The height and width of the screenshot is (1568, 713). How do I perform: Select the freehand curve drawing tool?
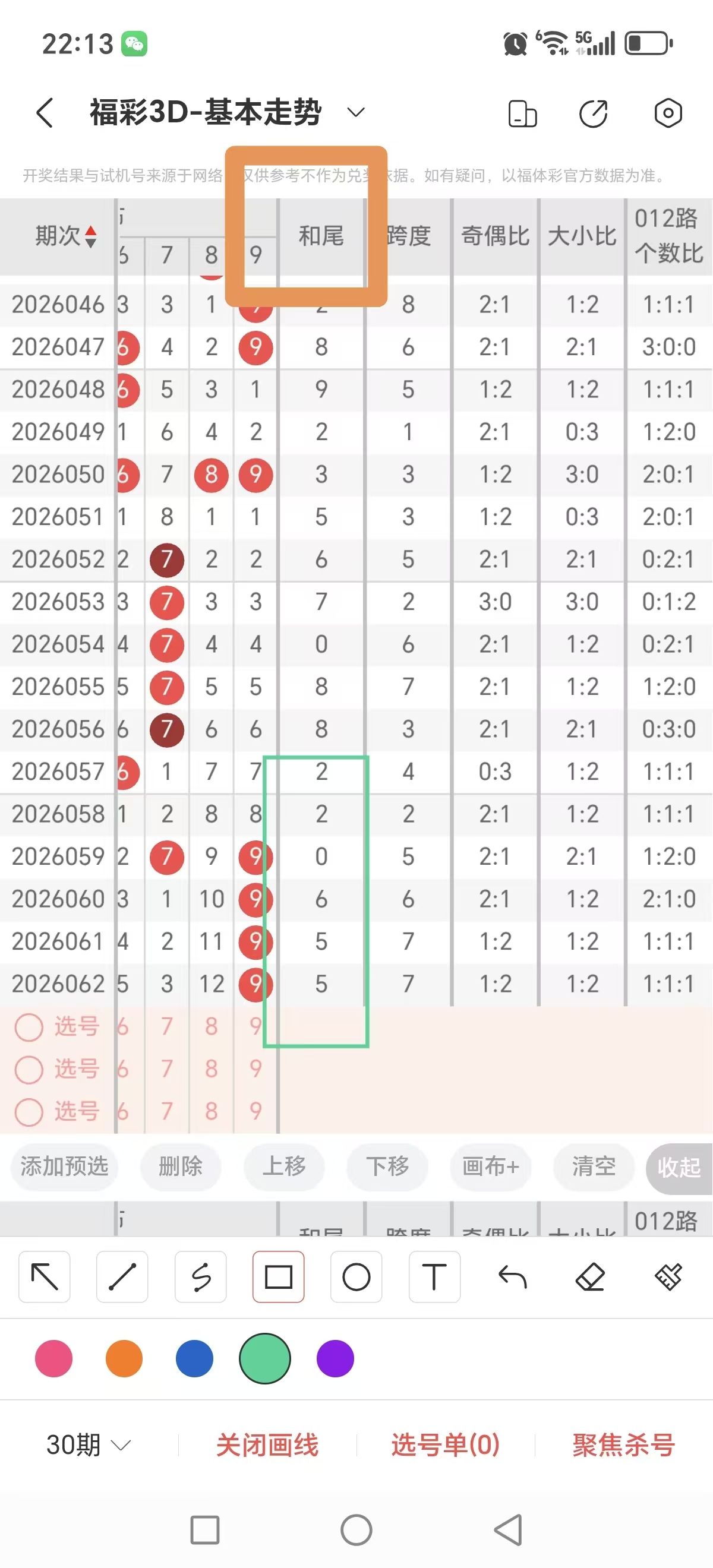coord(200,1278)
